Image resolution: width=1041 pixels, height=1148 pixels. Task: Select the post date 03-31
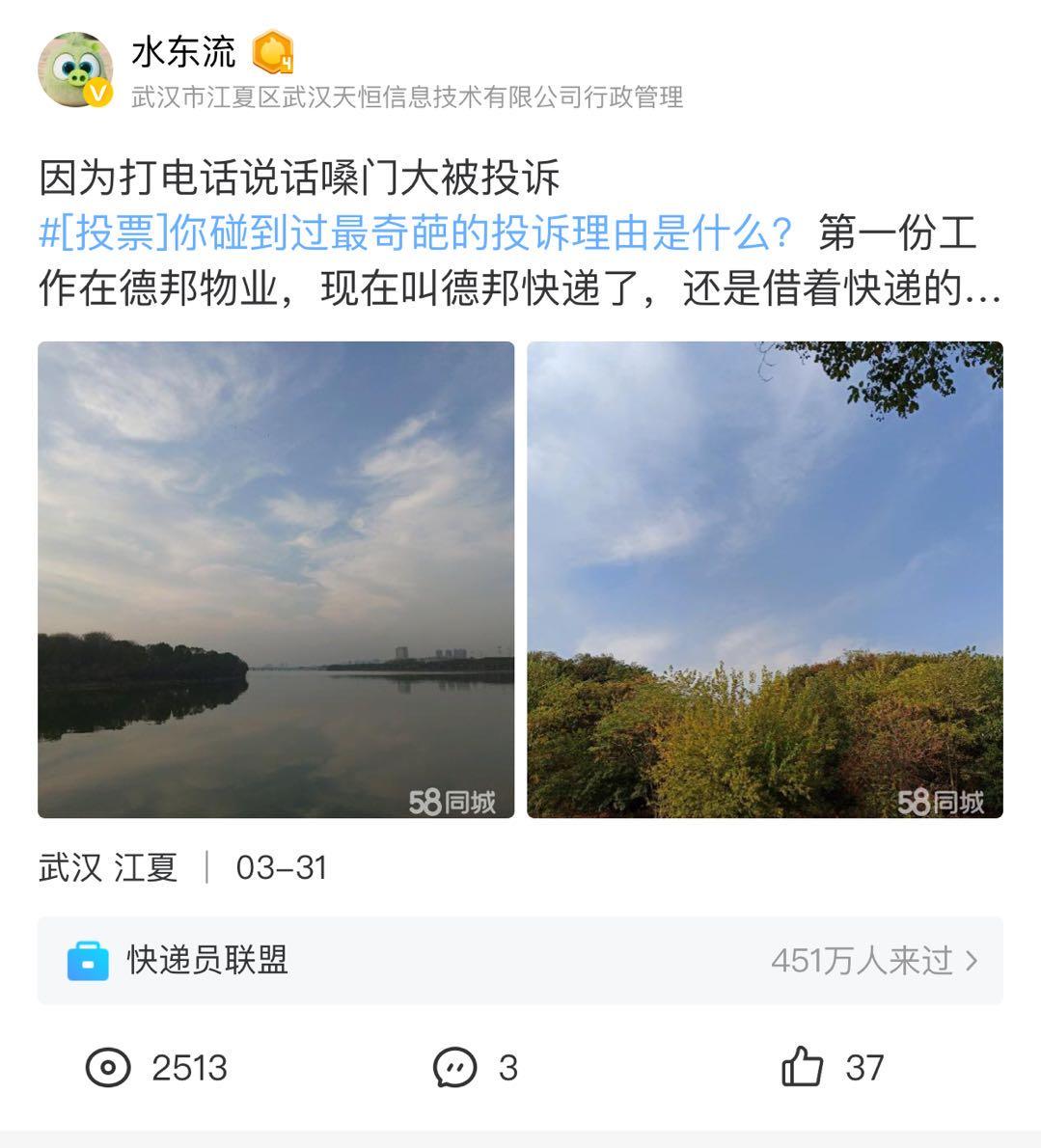point(280,867)
